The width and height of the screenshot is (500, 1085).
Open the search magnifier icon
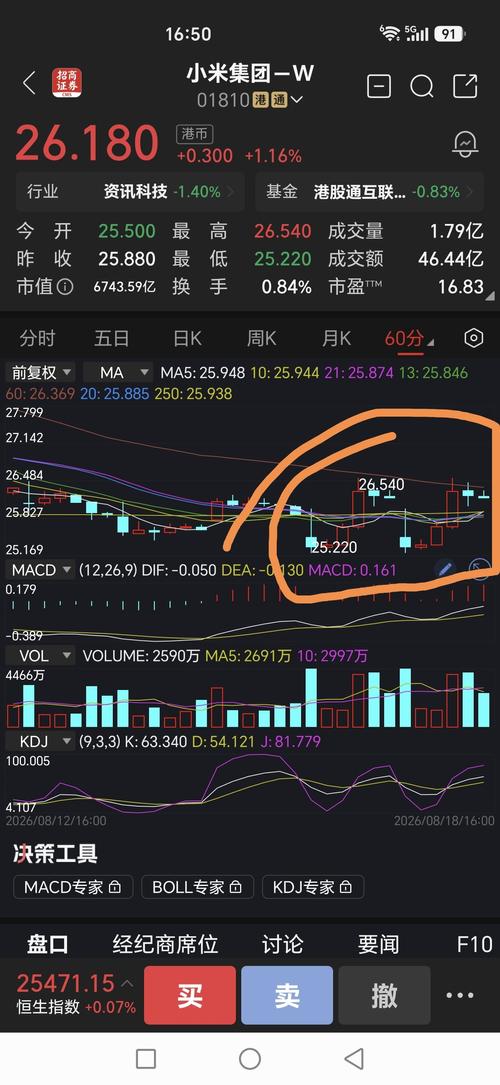click(421, 86)
